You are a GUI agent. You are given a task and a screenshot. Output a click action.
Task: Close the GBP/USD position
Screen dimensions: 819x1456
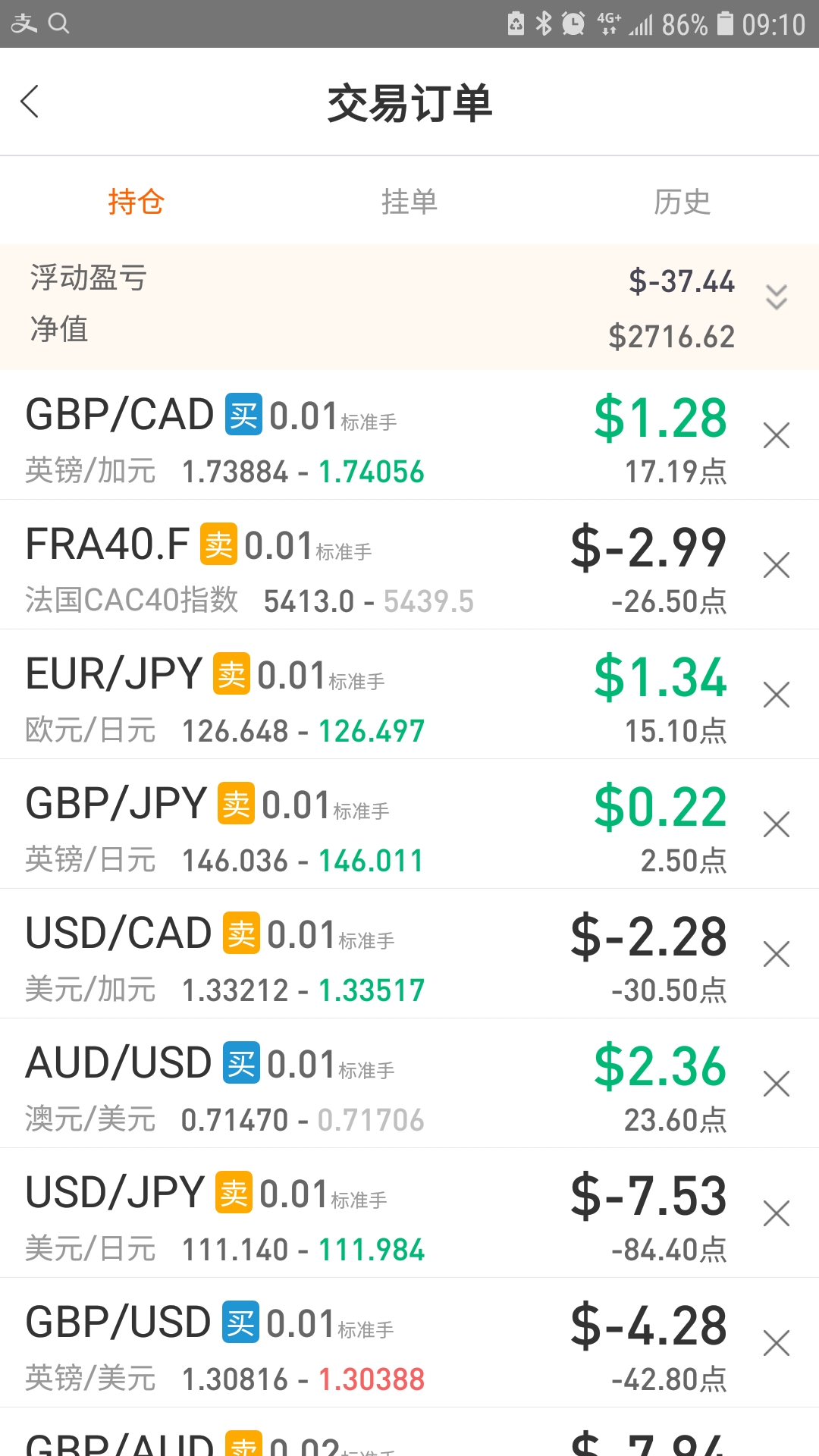[x=777, y=1343]
